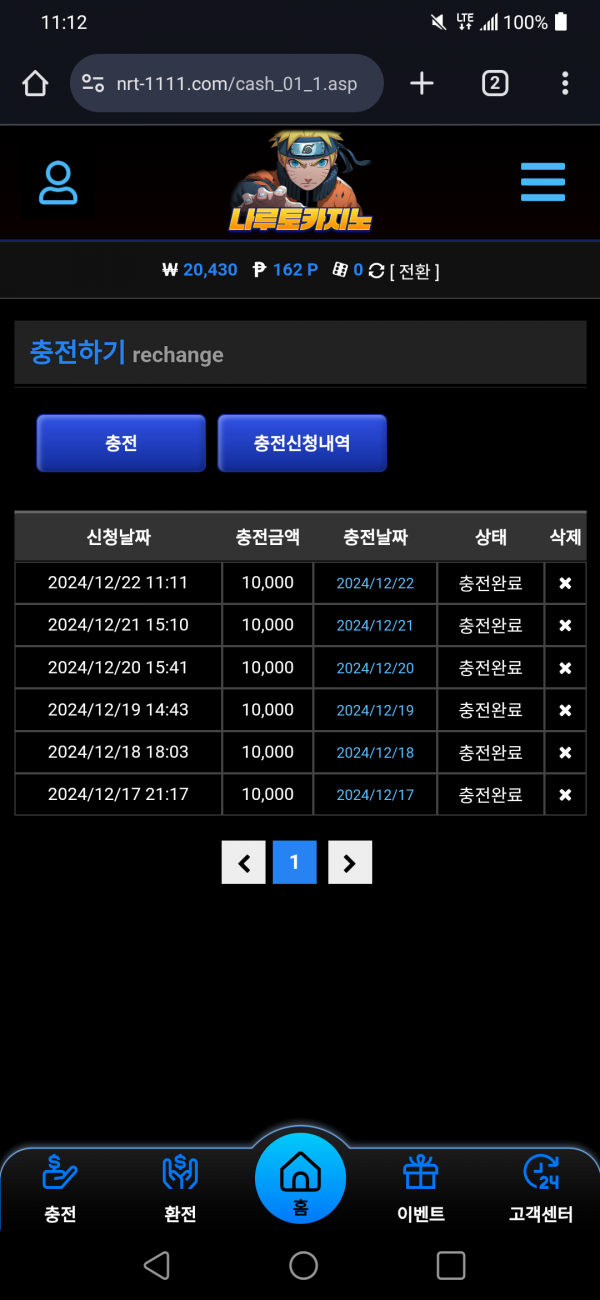Screen dimensions: 600x1300
Task: Select the 충전 button
Action: click(121, 443)
